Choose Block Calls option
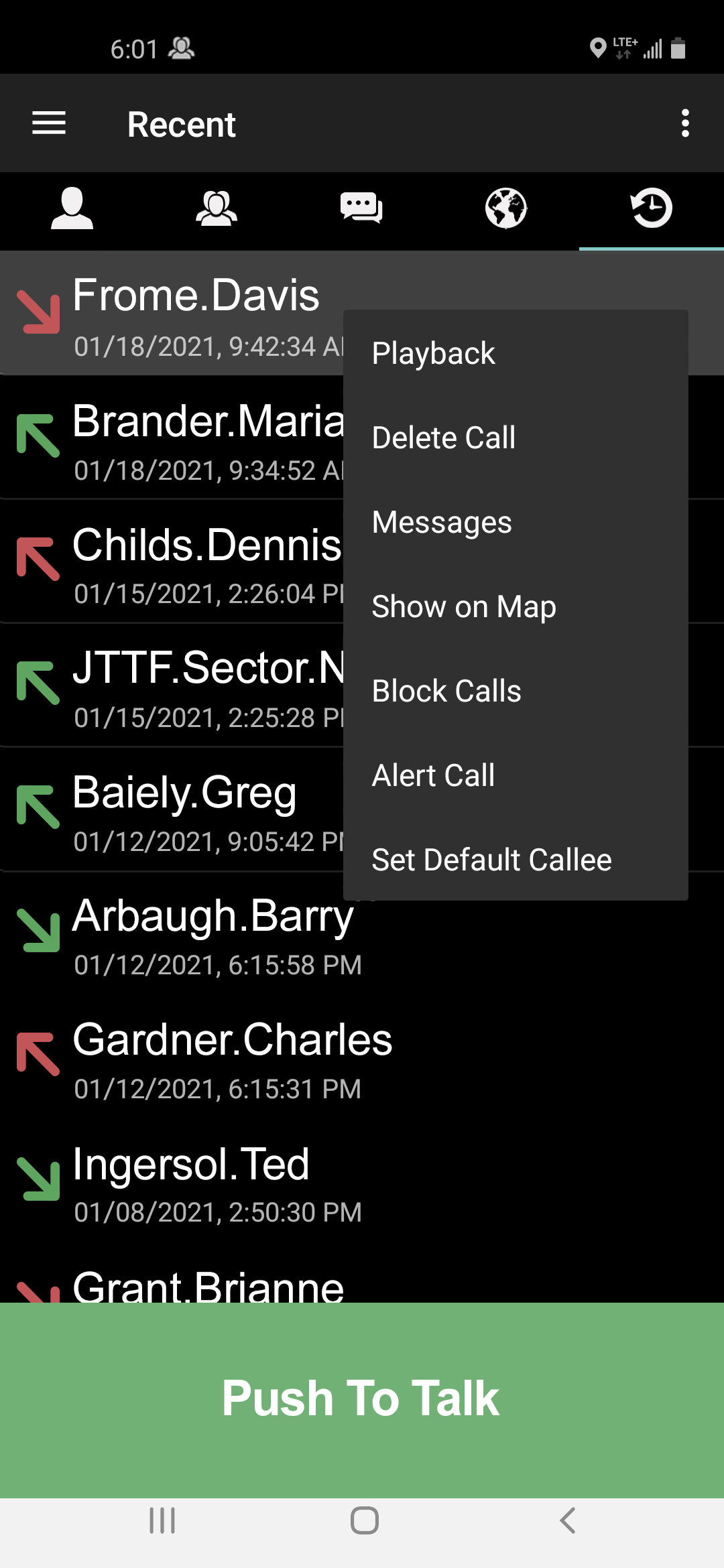724x1568 pixels. (x=516, y=691)
